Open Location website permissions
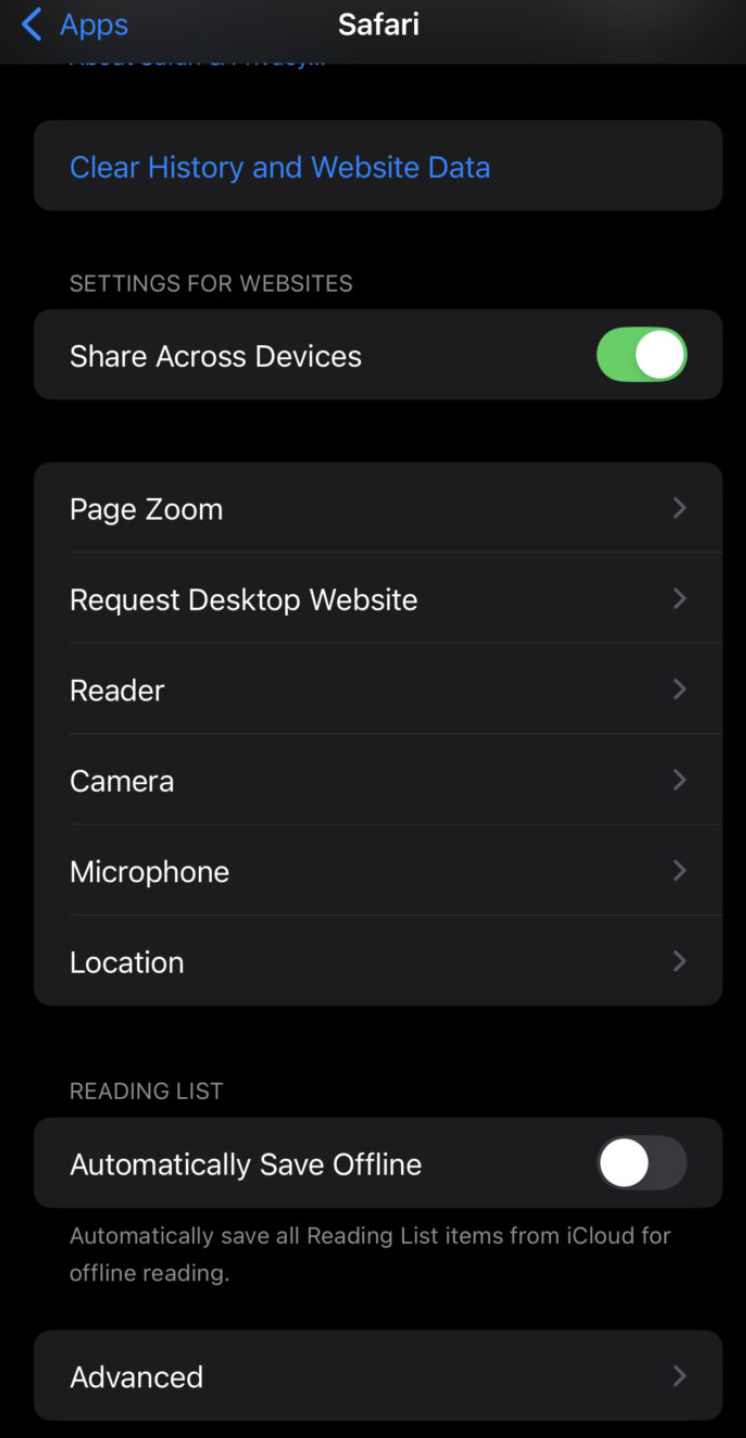 (x=378, y=961)
